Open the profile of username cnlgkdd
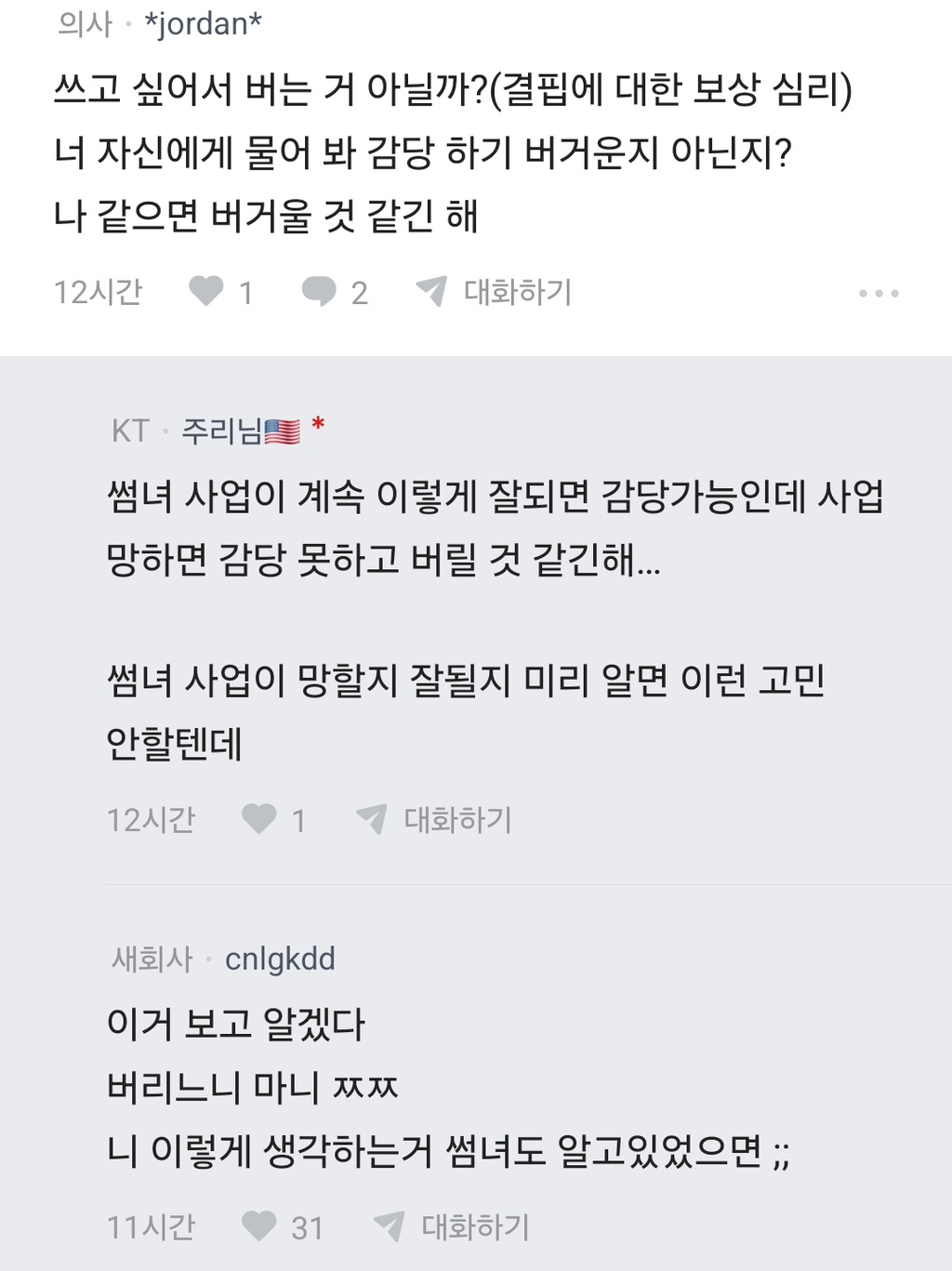Viewport: 952px width, 1271px height. [281, 960]
